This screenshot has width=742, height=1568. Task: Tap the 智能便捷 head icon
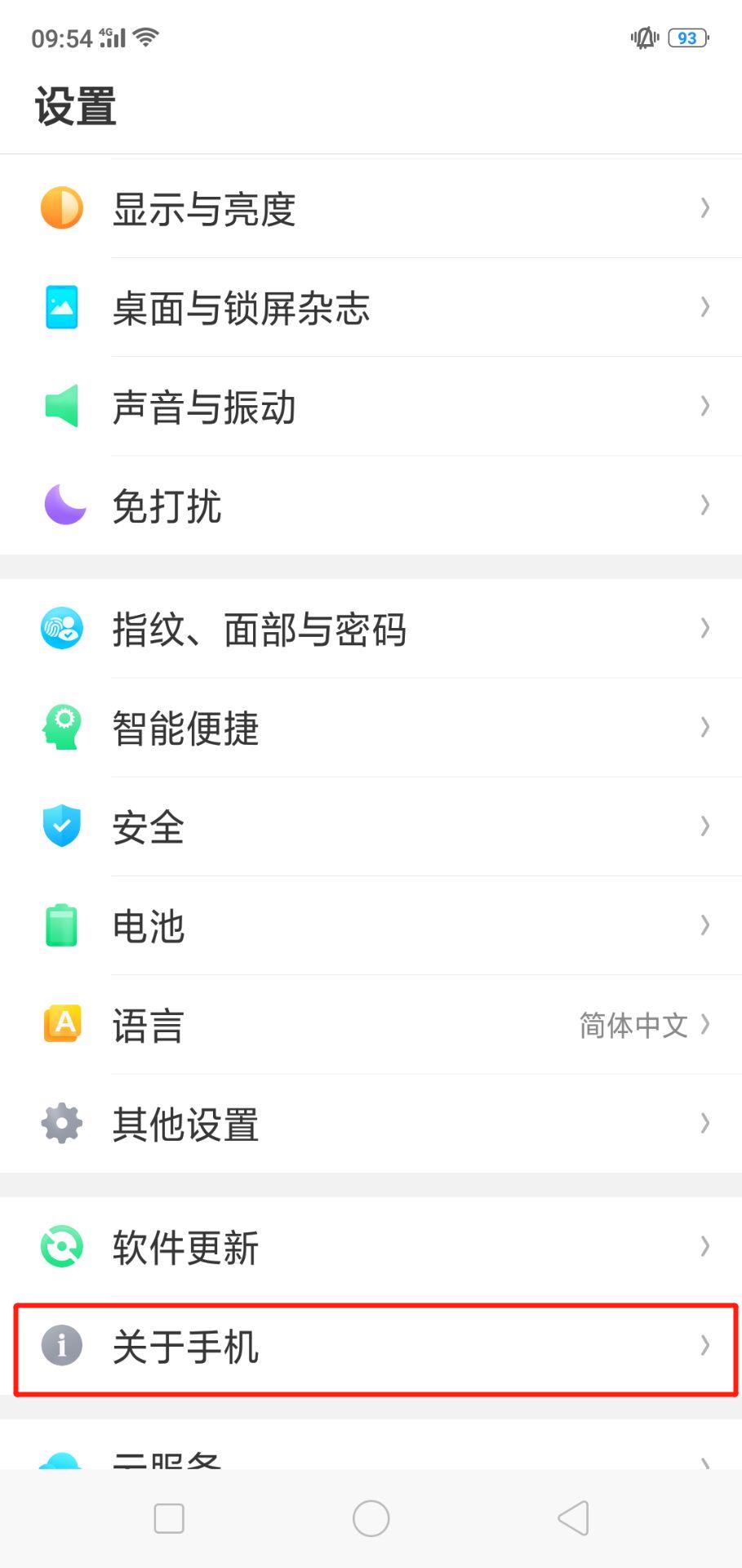(61, 727)
